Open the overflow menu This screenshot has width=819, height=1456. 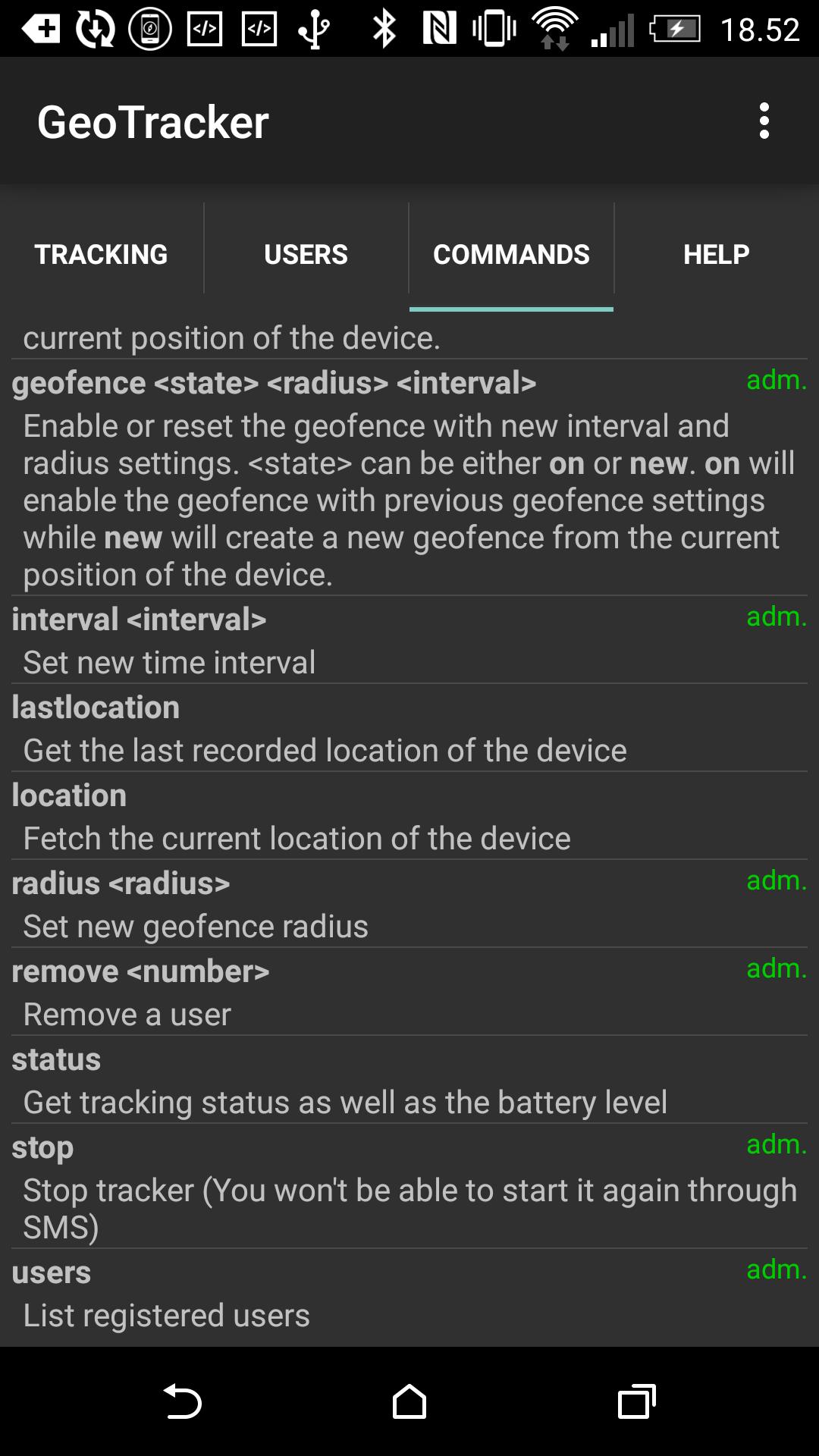[x=764, y=121]
